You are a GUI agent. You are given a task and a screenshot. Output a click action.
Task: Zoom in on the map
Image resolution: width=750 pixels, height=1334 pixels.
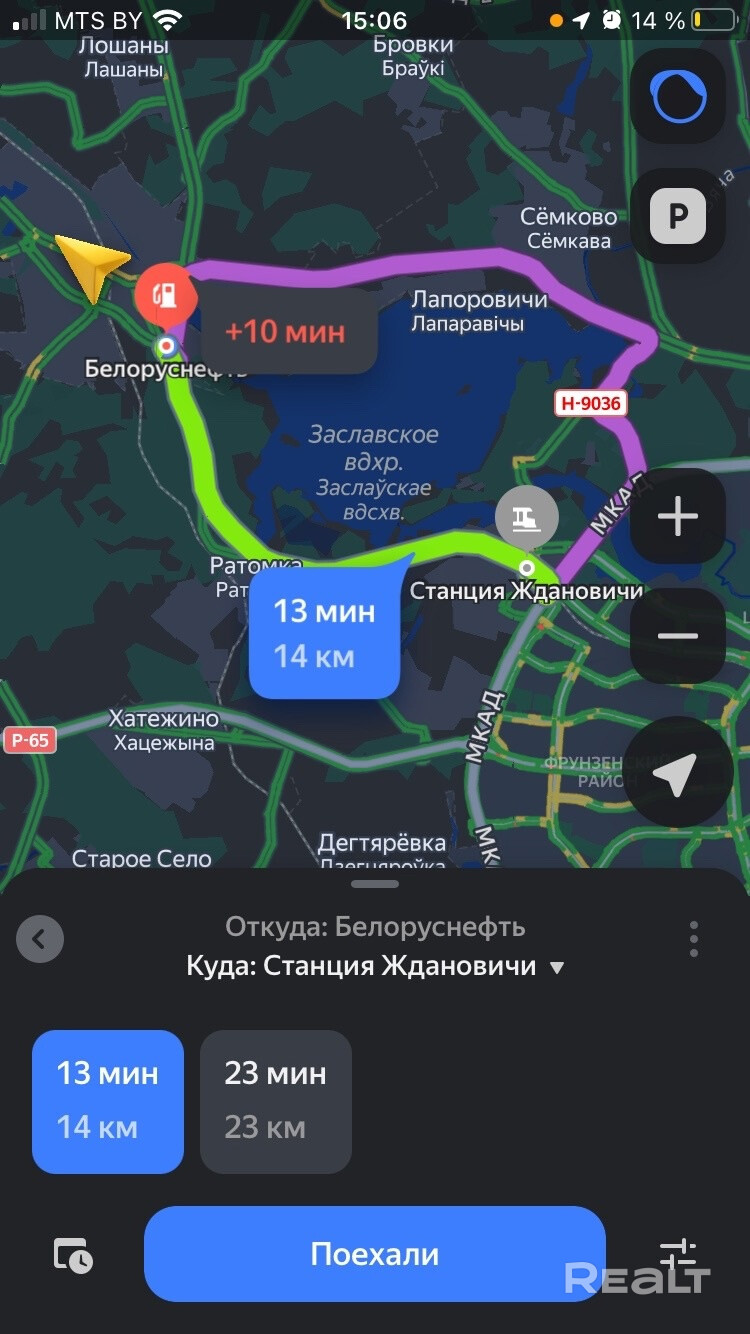[678, 517]
